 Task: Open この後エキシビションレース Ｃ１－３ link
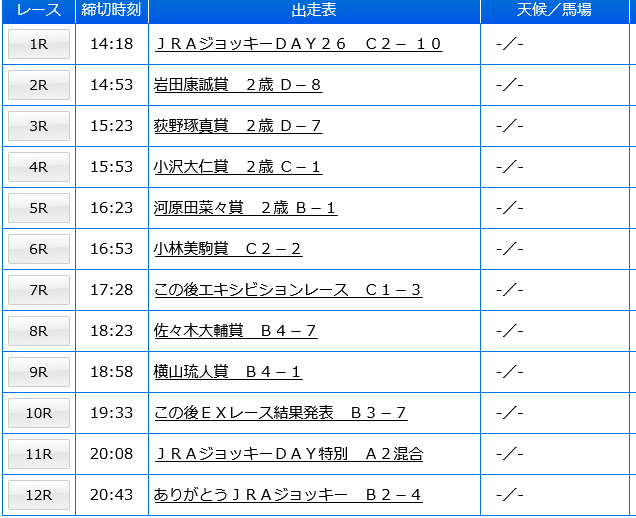288,290
